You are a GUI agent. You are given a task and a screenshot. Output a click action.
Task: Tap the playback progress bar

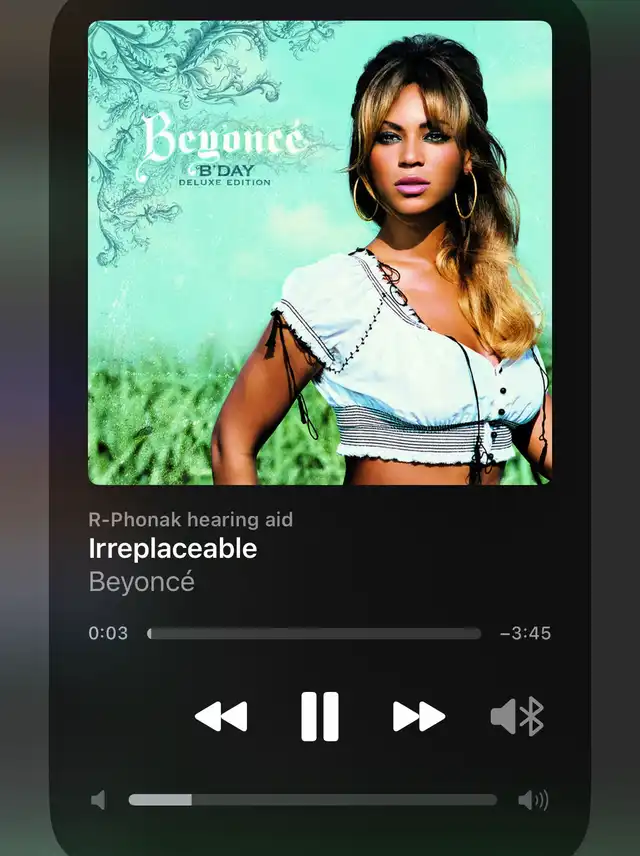[x=314, y=633]
